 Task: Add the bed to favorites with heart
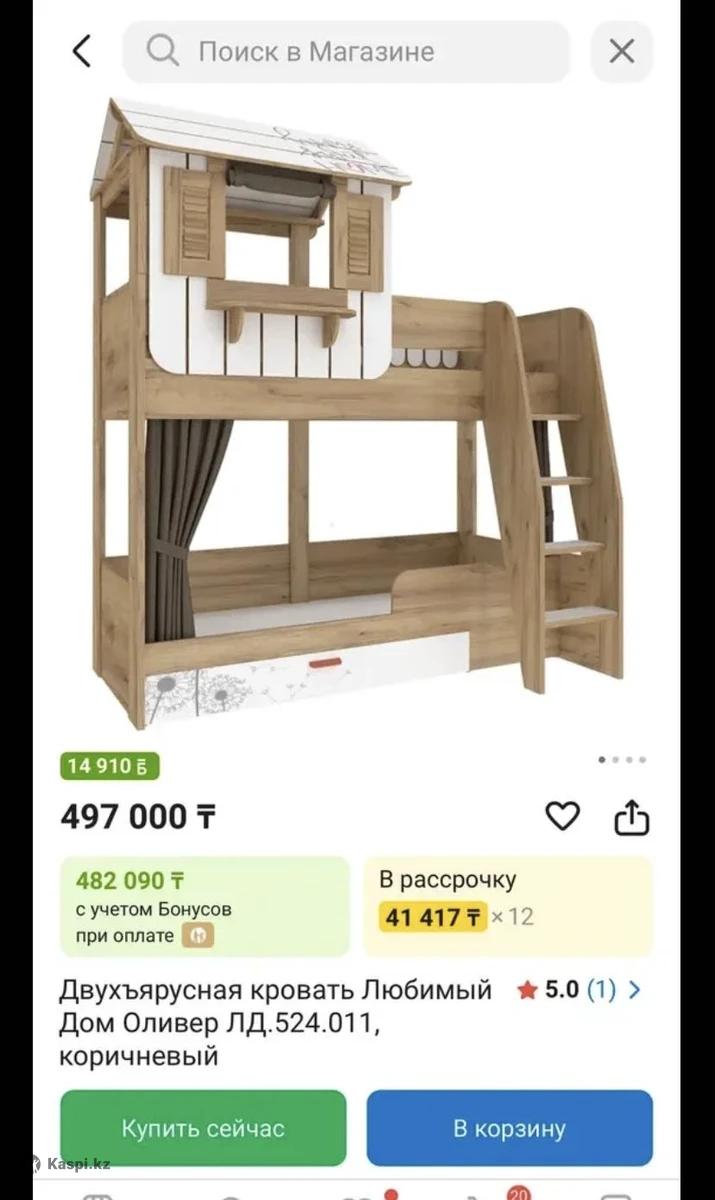[562, 817]
